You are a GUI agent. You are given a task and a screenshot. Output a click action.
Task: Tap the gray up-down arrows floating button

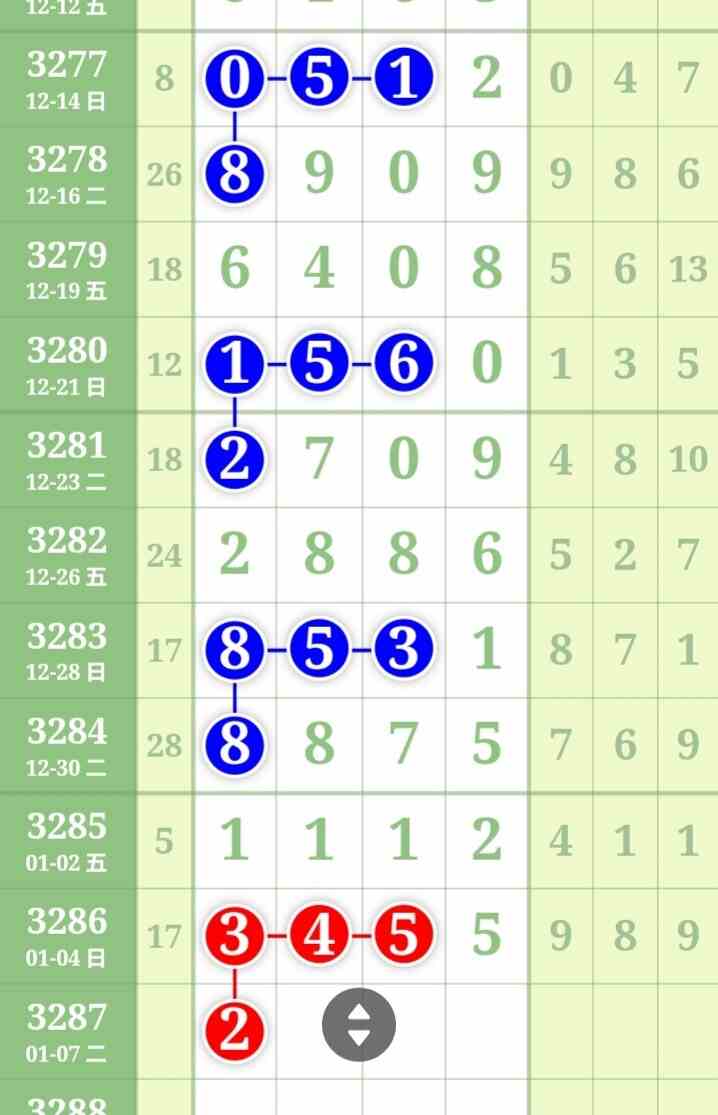pos(359,1025)
